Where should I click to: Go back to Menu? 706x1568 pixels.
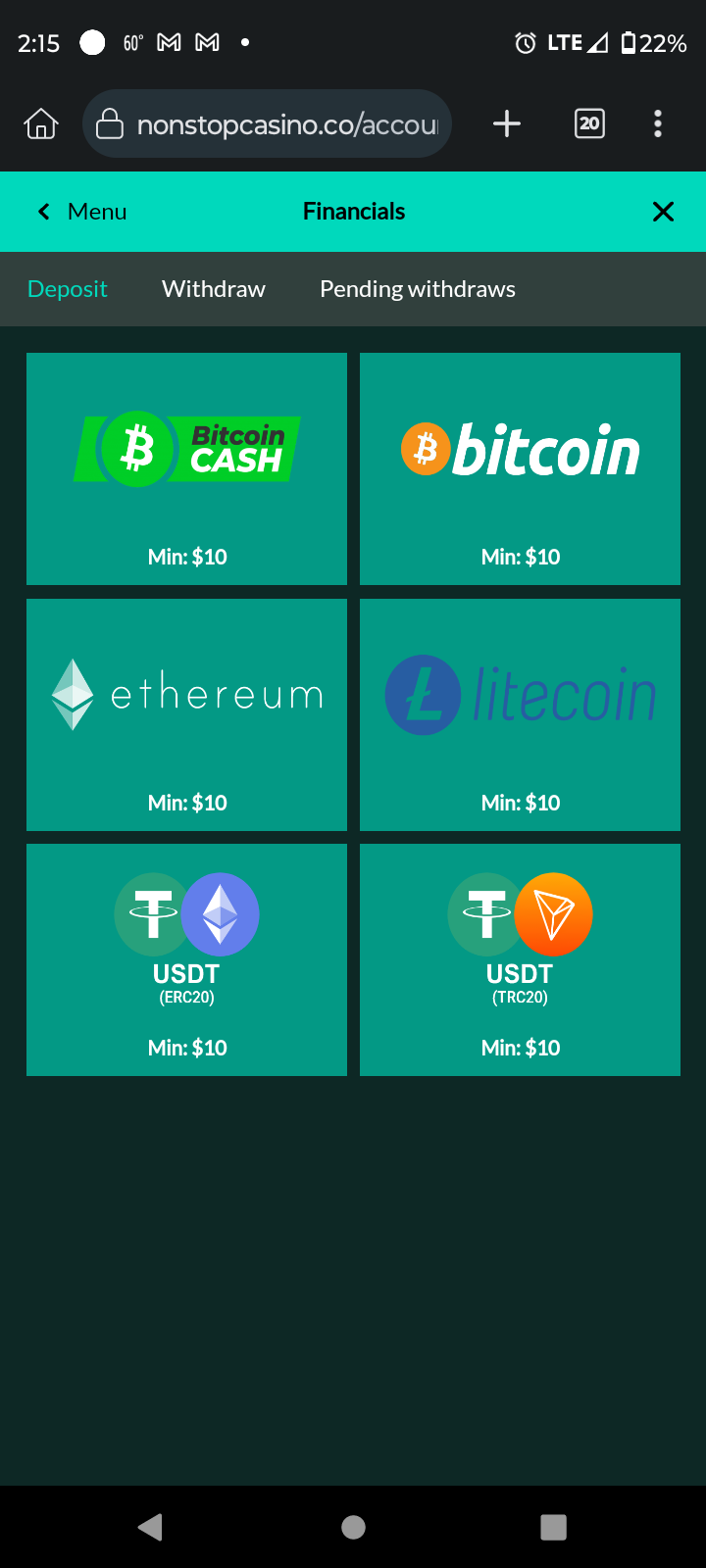click(82, 212)
